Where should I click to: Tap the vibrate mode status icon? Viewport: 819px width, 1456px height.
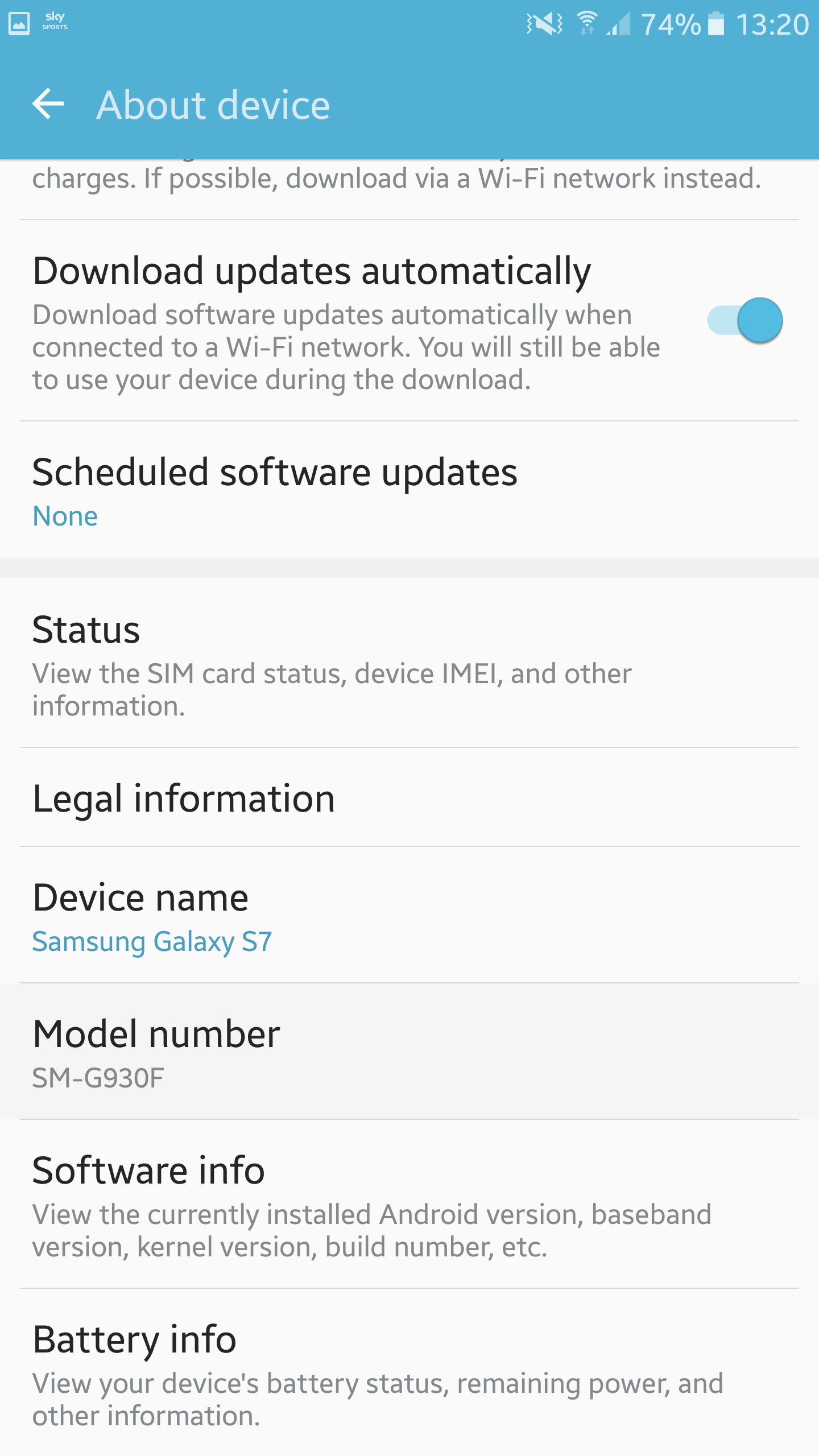tap(544, 23)
